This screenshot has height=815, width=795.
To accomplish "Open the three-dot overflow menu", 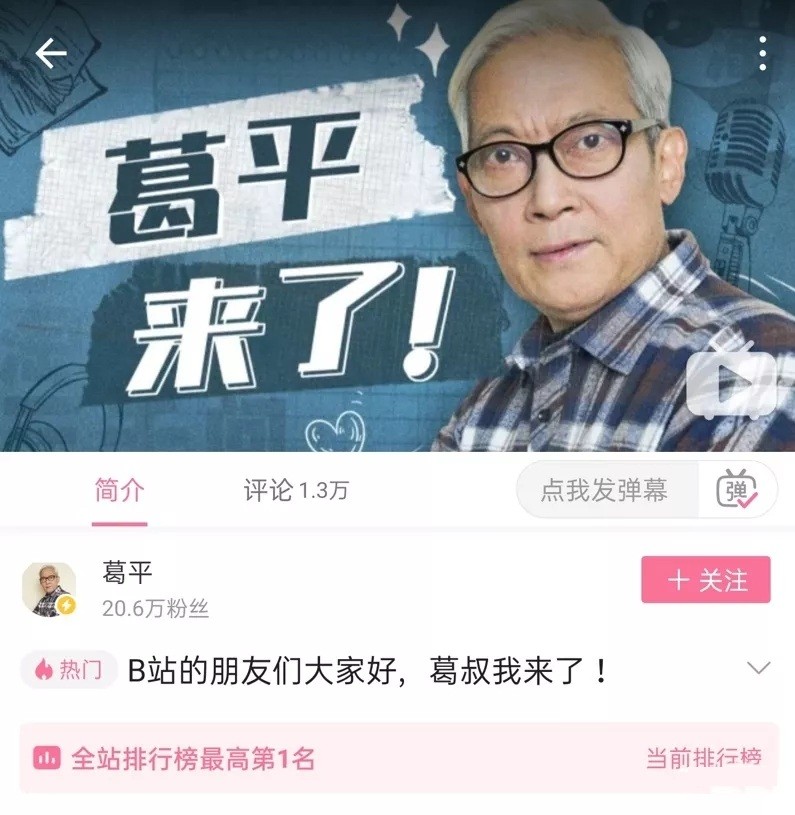I will point(762,53).
